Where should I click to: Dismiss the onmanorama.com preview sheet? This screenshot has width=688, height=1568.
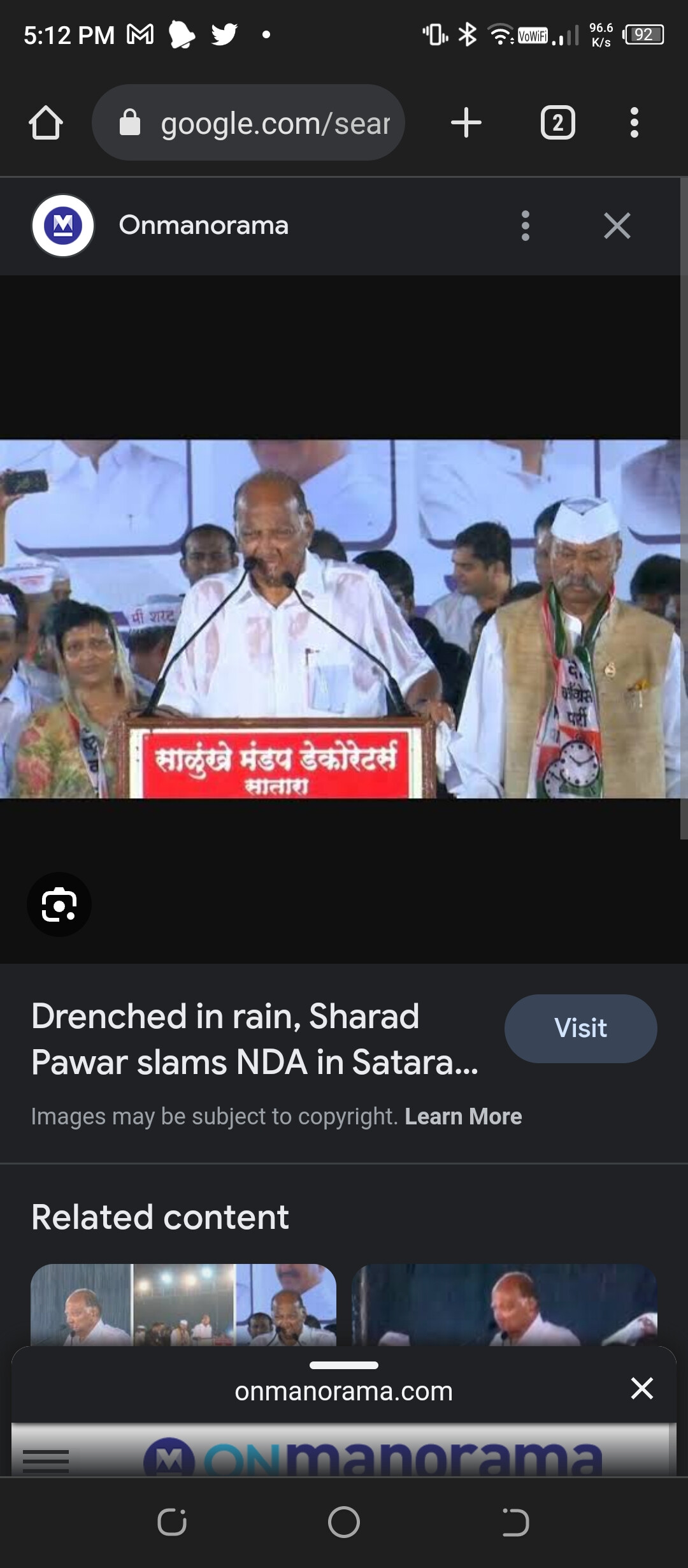pyautogui.click(x=641, y=1388)
